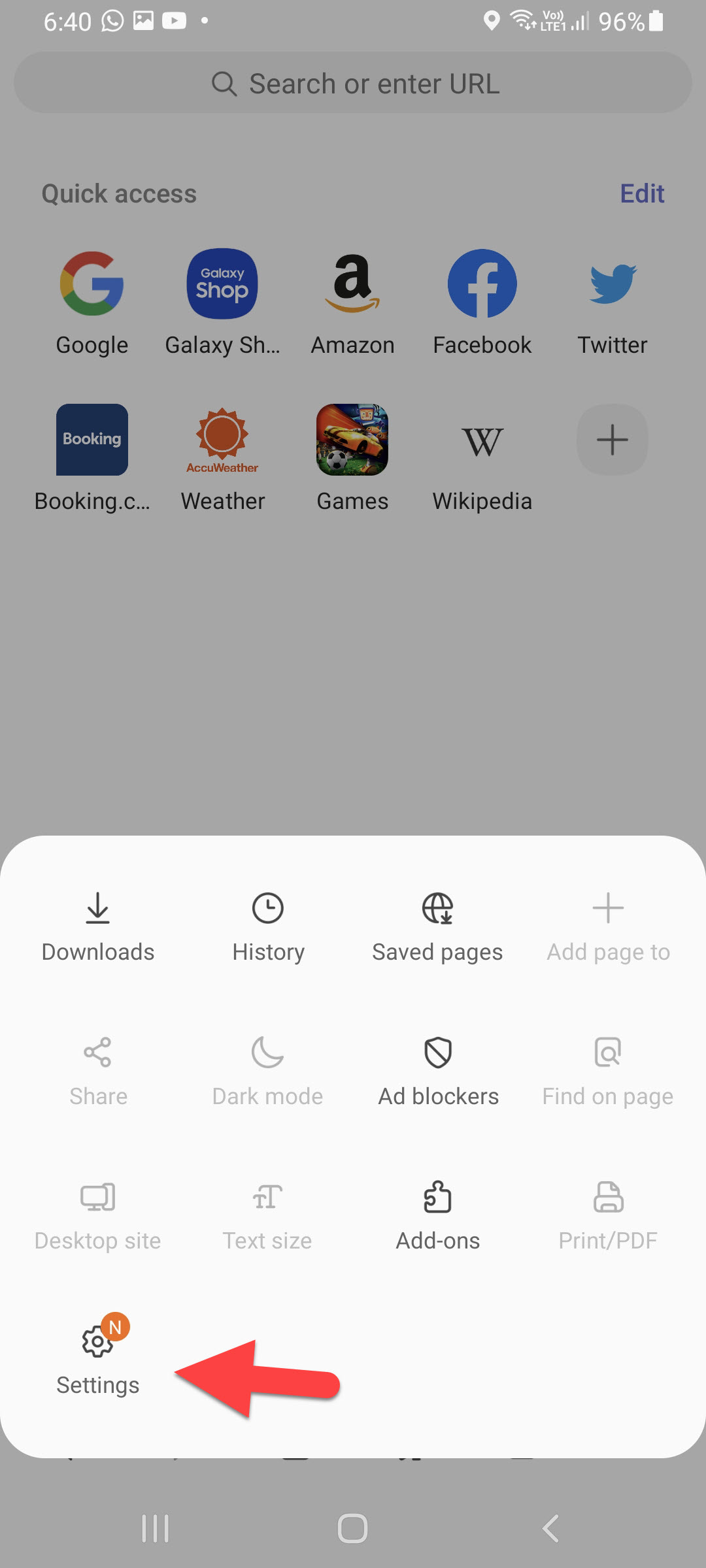The image size is (706, 1568).
Task: Open Settings in the browser menu
Action: pyautogui.click(x=98, y=1358)
